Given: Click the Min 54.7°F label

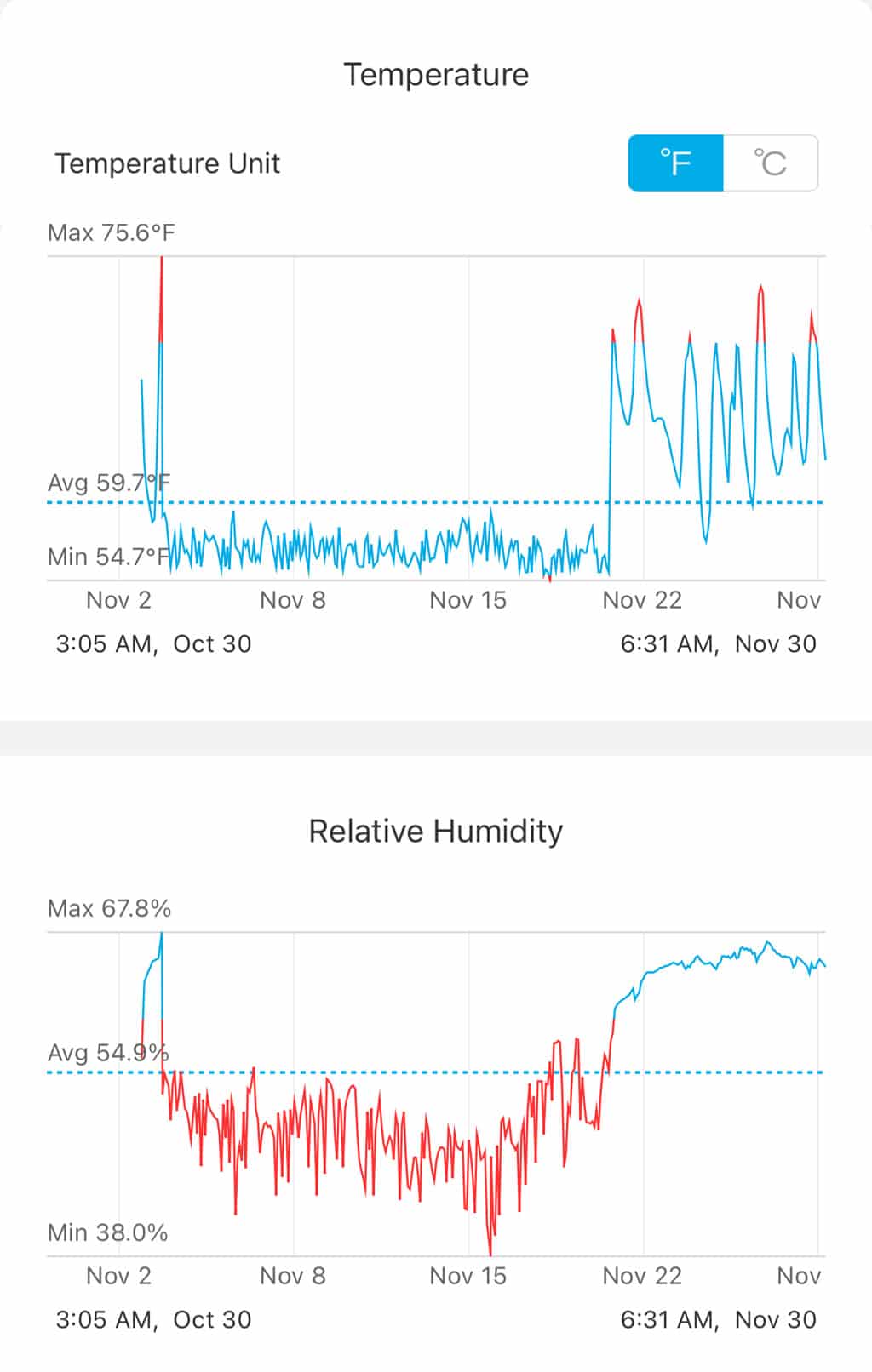Looking at the screenshot, I should (x=106, y=556).
